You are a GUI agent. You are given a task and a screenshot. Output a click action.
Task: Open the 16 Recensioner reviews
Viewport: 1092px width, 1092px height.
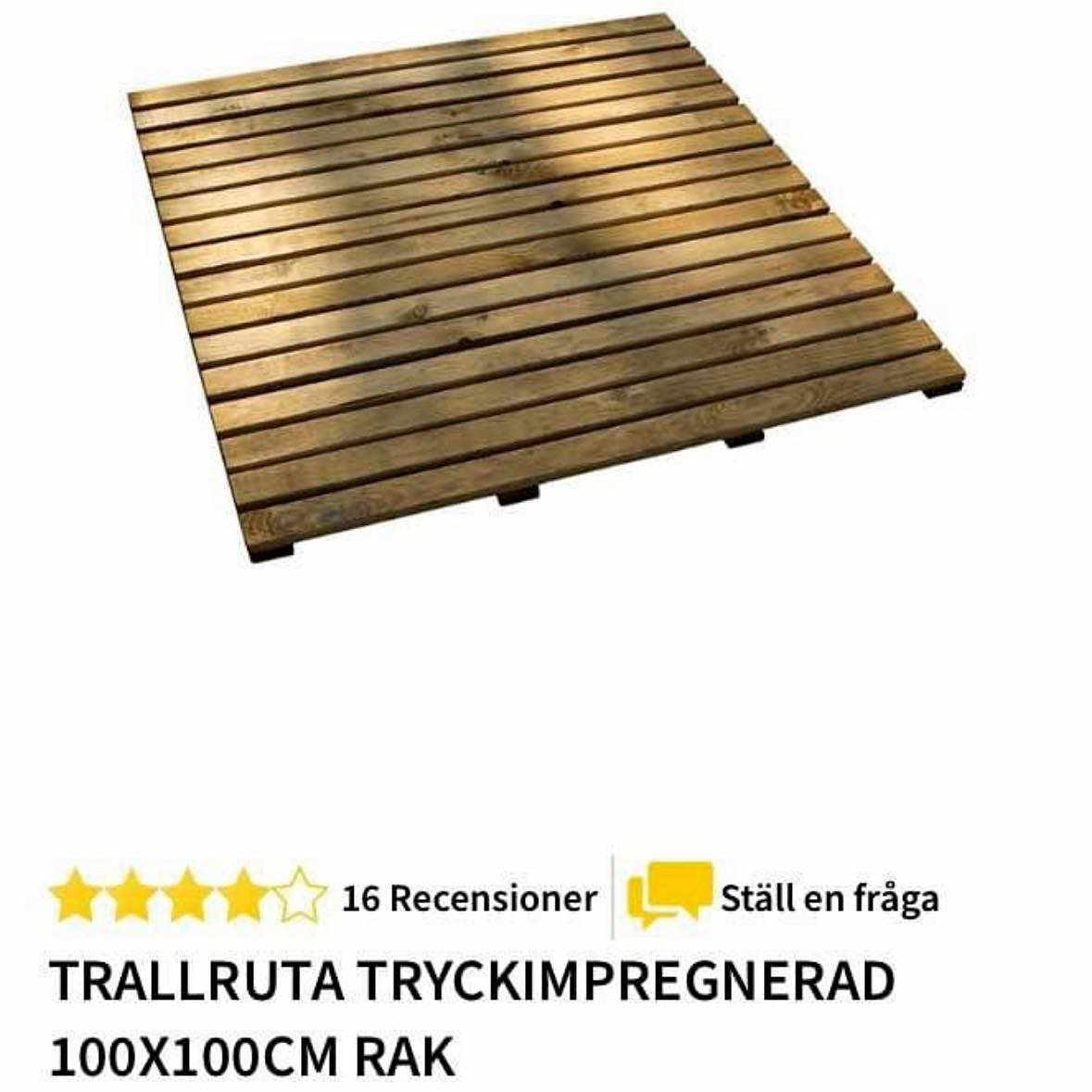[x=469, y=897]
